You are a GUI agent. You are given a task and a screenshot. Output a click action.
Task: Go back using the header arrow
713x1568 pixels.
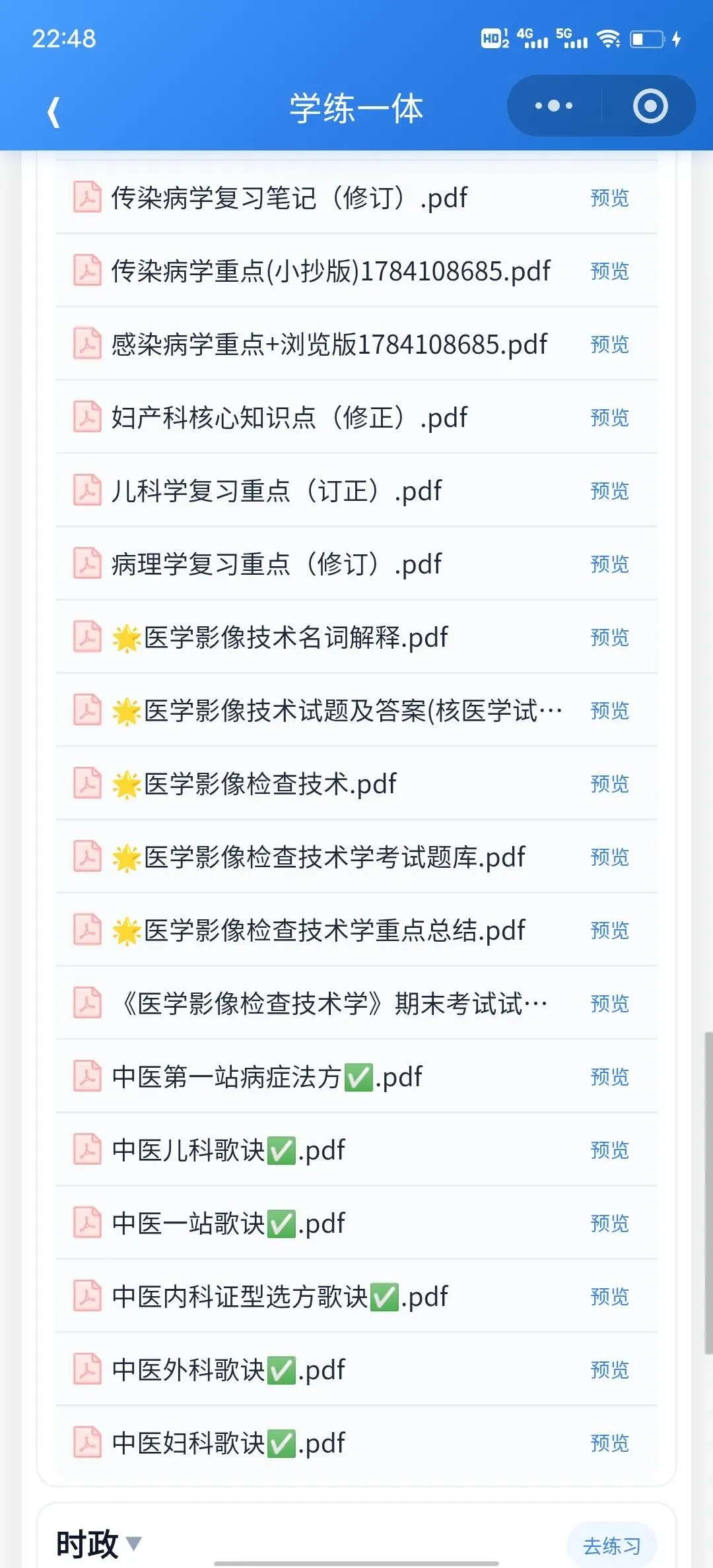[x=54, y=111]
